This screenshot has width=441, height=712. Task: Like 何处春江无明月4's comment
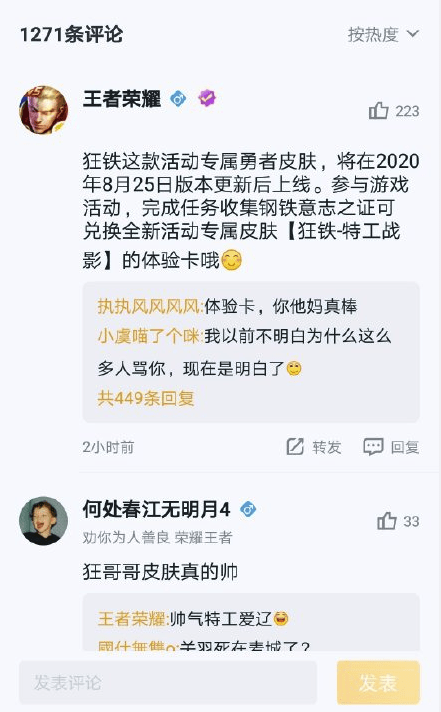click(398, 521)
